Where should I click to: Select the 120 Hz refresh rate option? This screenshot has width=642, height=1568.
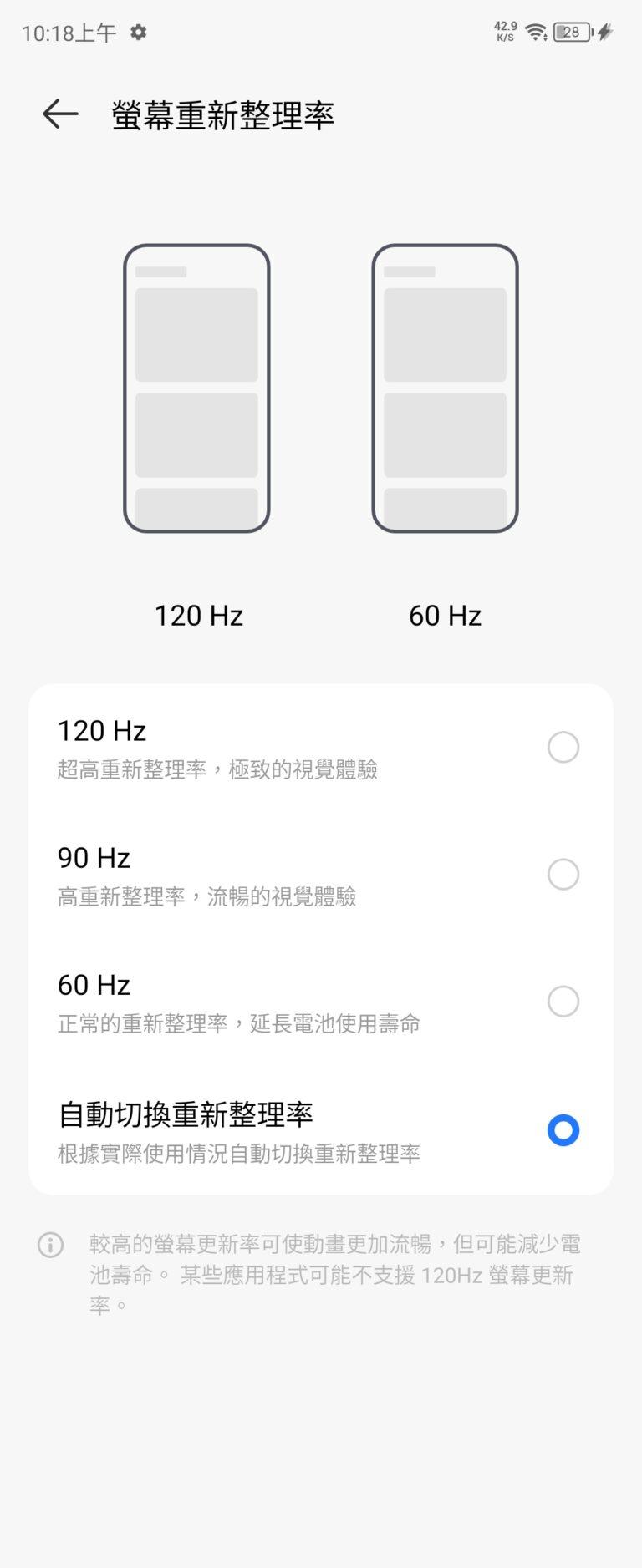[563, 747]
